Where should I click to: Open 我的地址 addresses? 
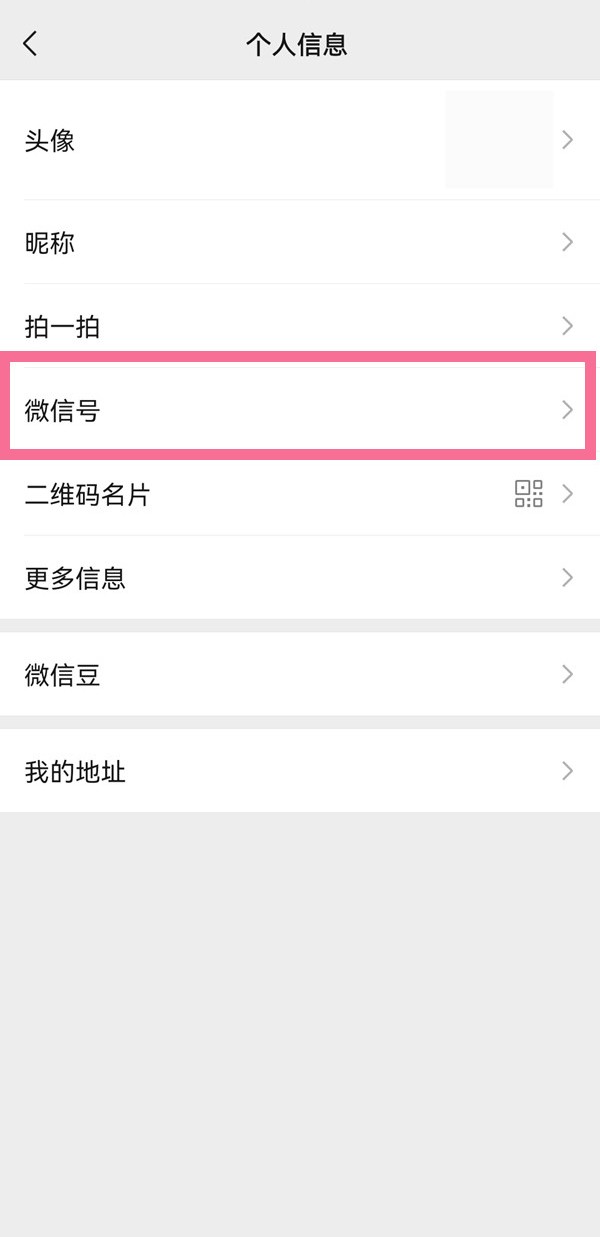pyautogui.click(x=300, y=771)
